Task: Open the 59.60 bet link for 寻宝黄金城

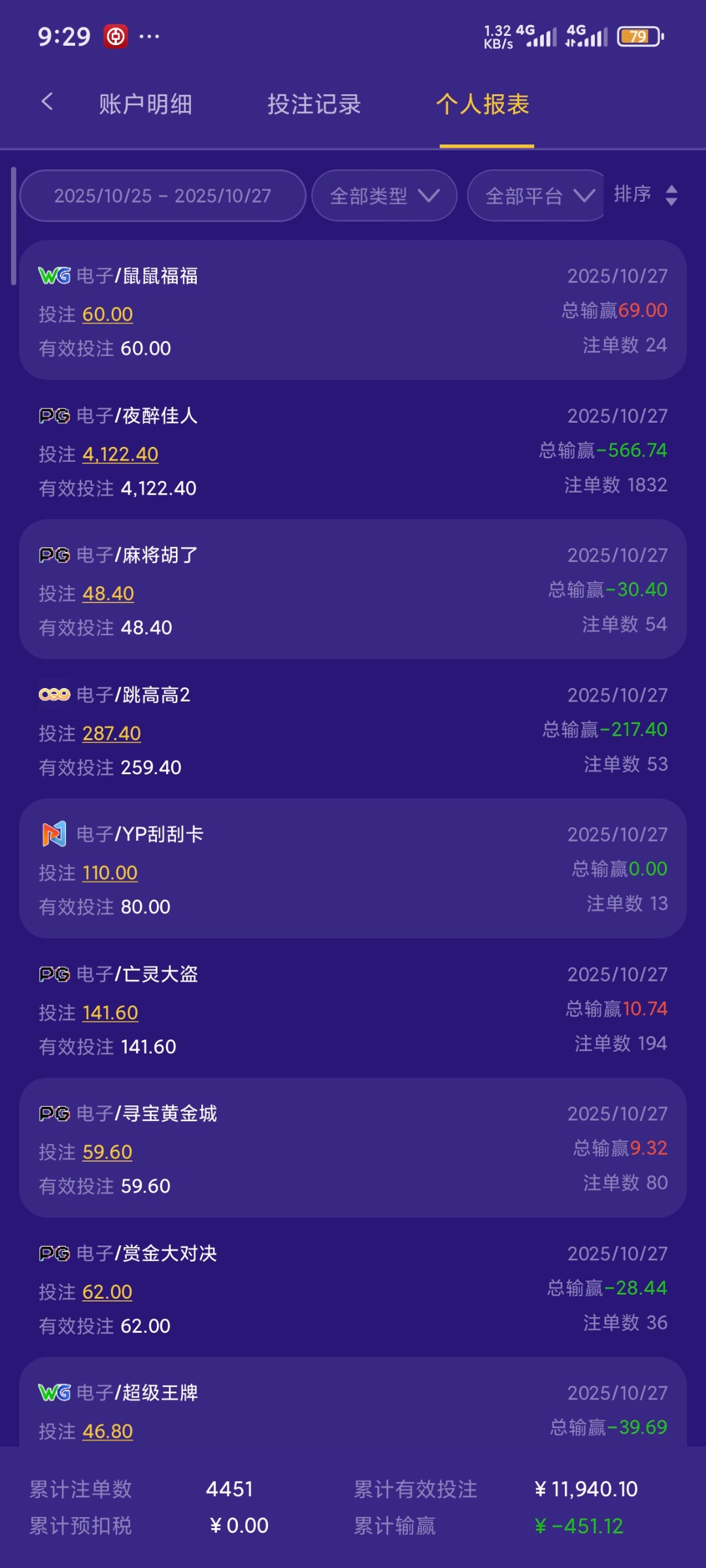Action: [108, 1152]
